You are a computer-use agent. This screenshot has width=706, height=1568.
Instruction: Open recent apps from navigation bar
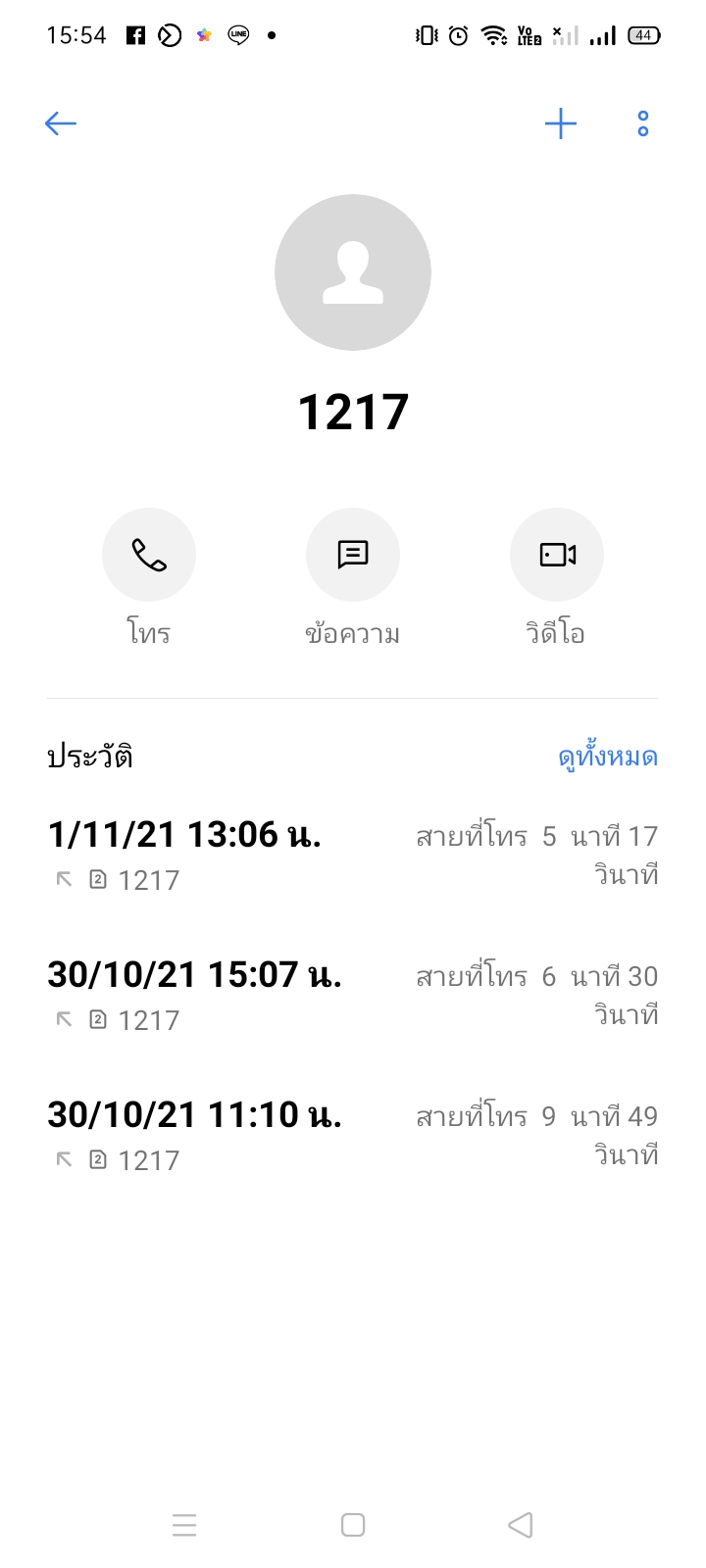pos(184,1525)
